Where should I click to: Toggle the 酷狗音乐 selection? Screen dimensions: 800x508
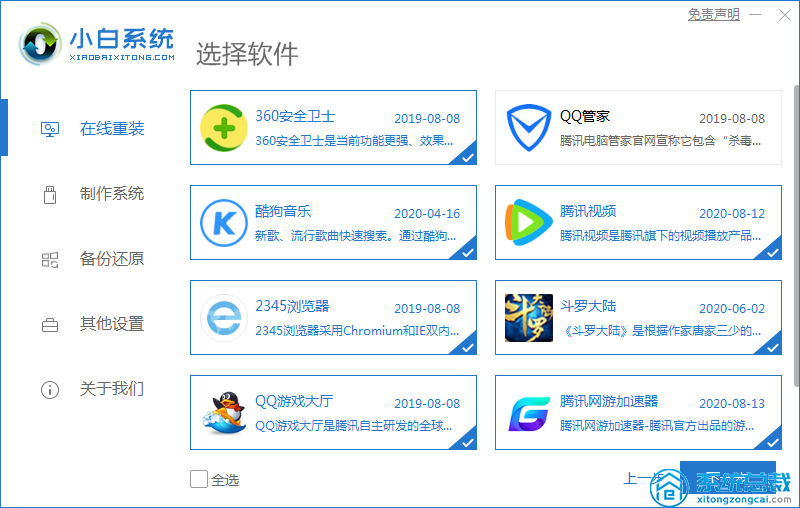coord(333,222)
